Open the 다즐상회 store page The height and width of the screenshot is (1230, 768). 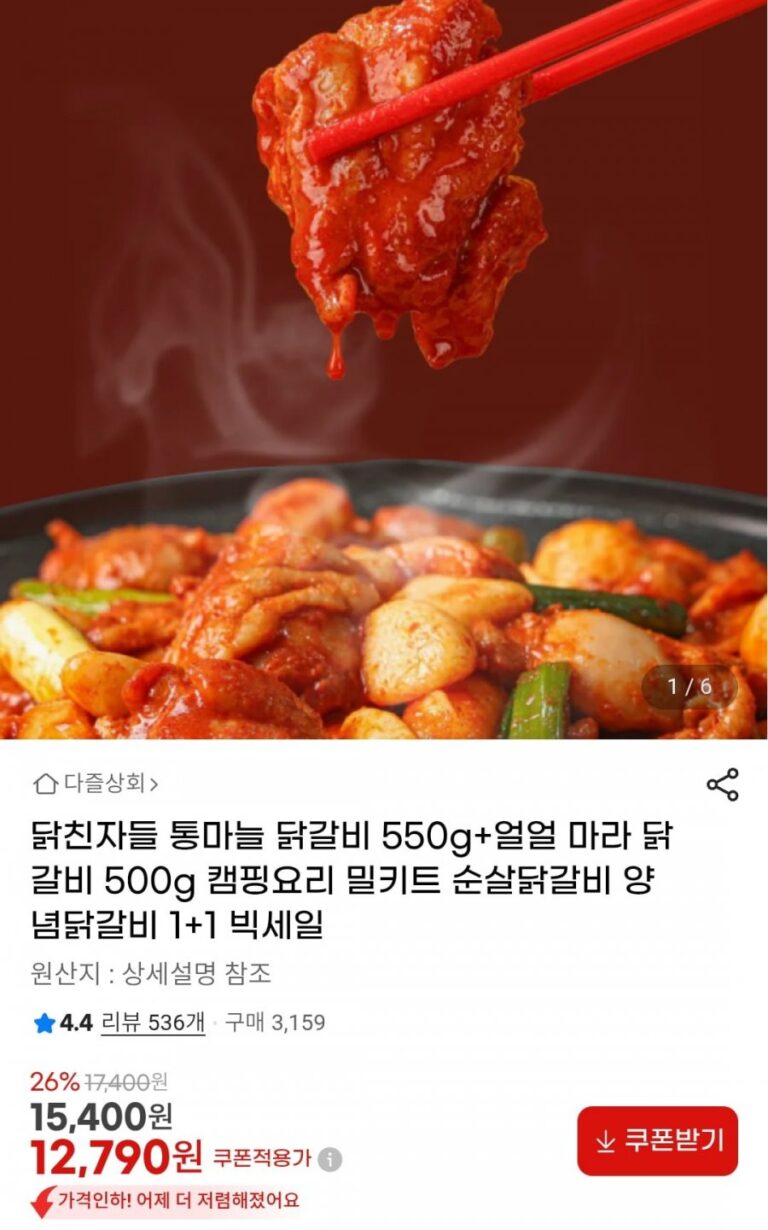coord(97,783)
